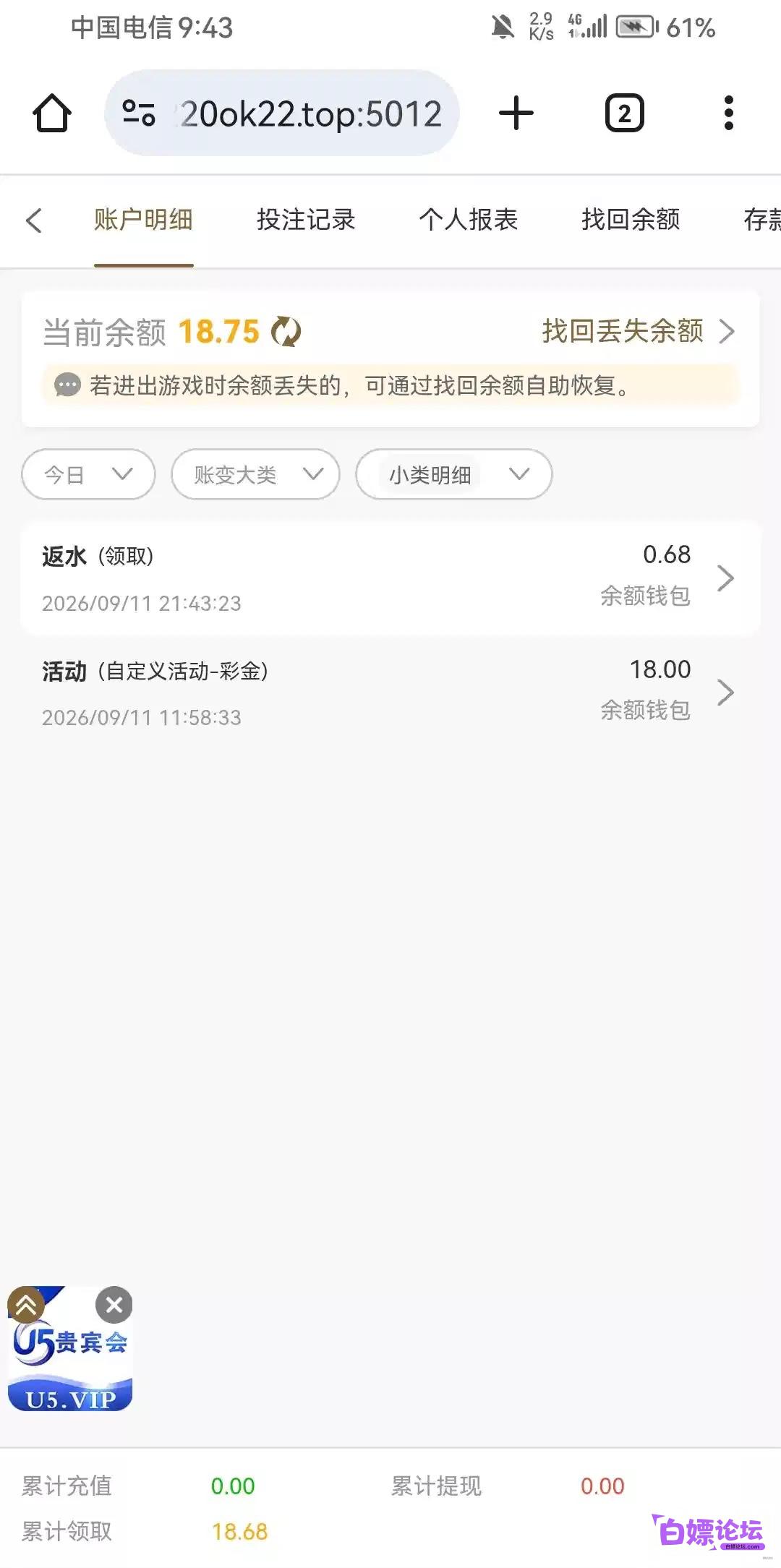
Task: Dismiss the U5 贵宾会 floating banner
Action: 114,1305
